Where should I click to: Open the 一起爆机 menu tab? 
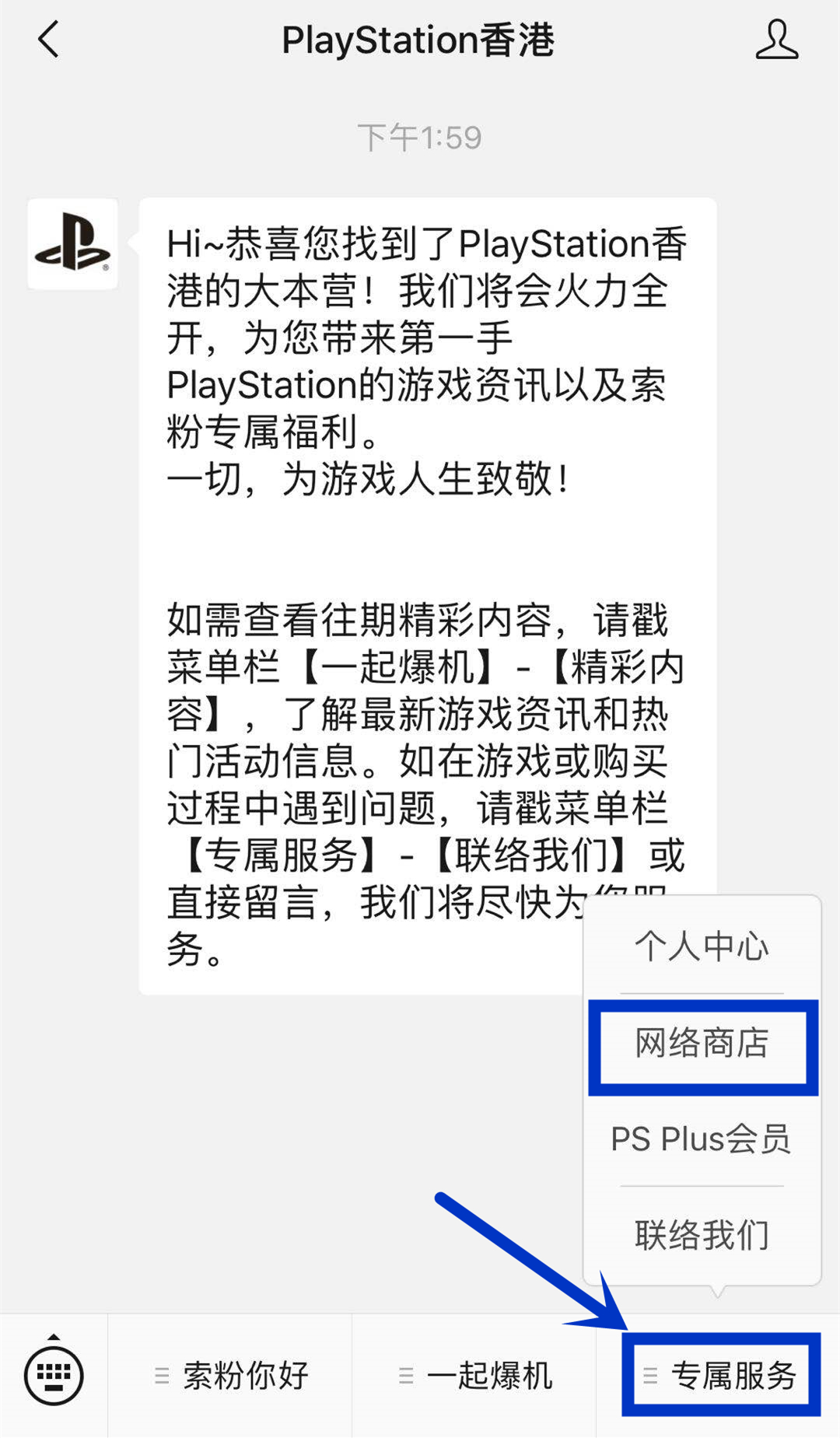tap(490, 1375)
